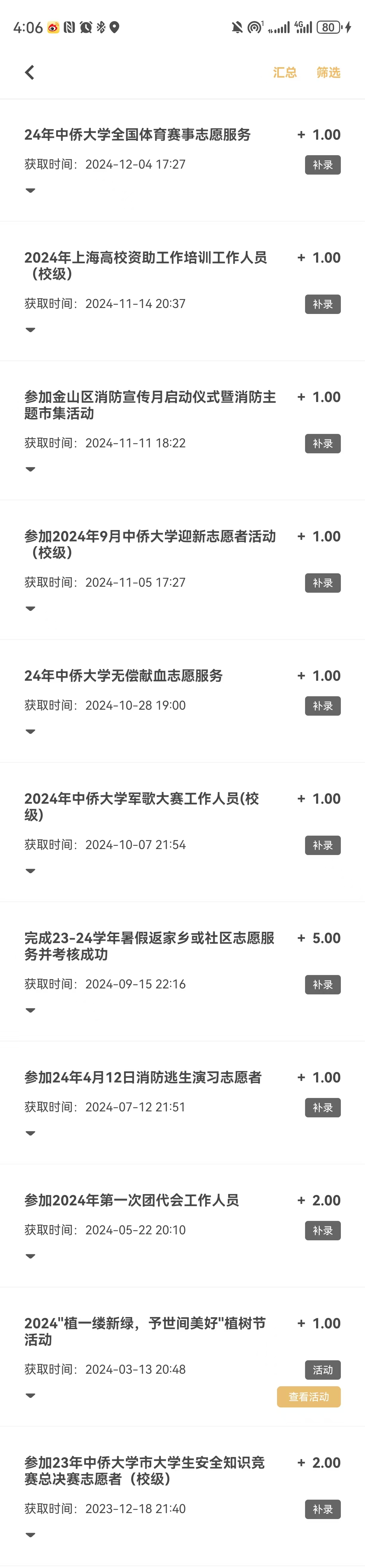Expand the 植树节活动 record details

click(x=30, y=1396)
